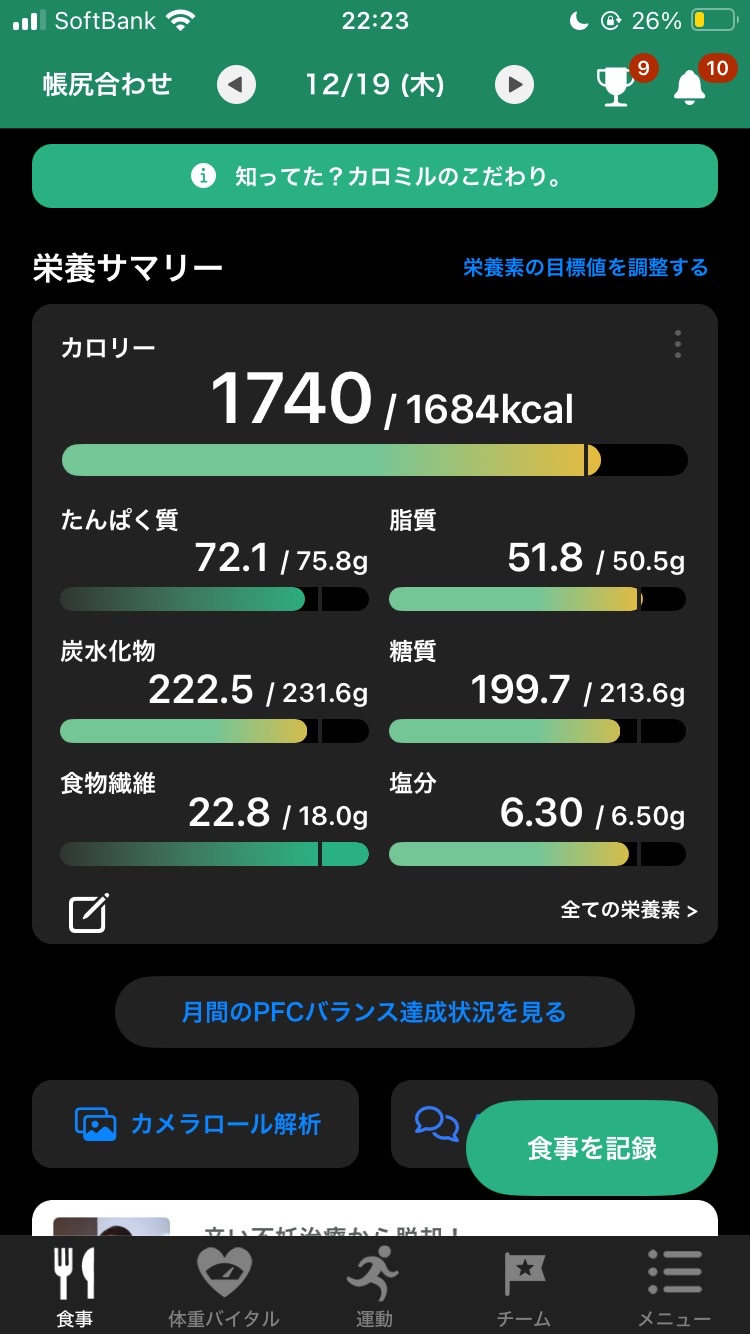The image size is (750, 1334).
Task: Select the 12/19 (木) date
Action: pyautogui.click(x=375, y=85)
